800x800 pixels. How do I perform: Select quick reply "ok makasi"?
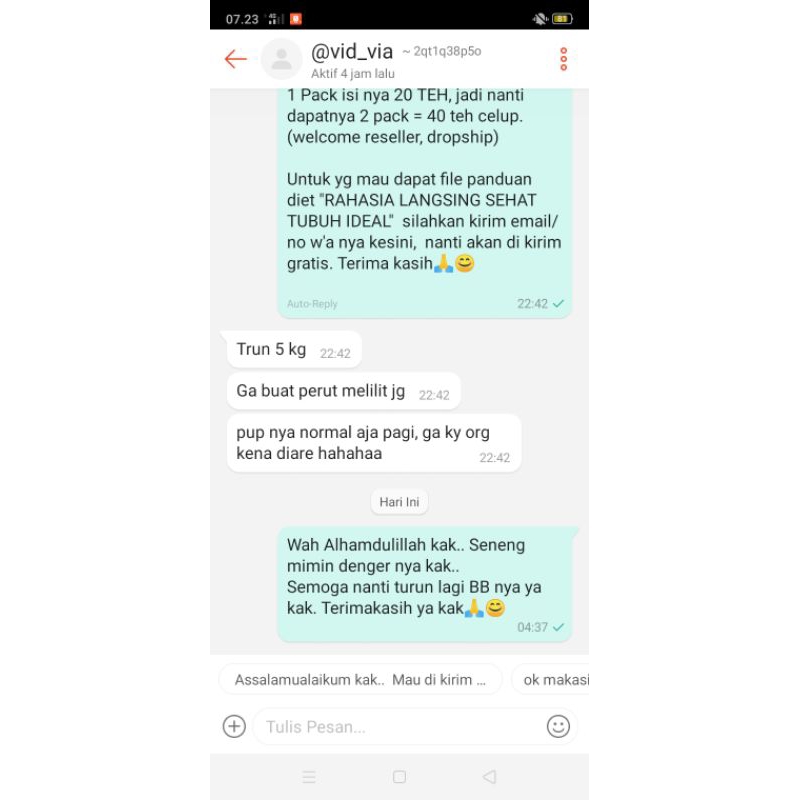pos(553,680)
